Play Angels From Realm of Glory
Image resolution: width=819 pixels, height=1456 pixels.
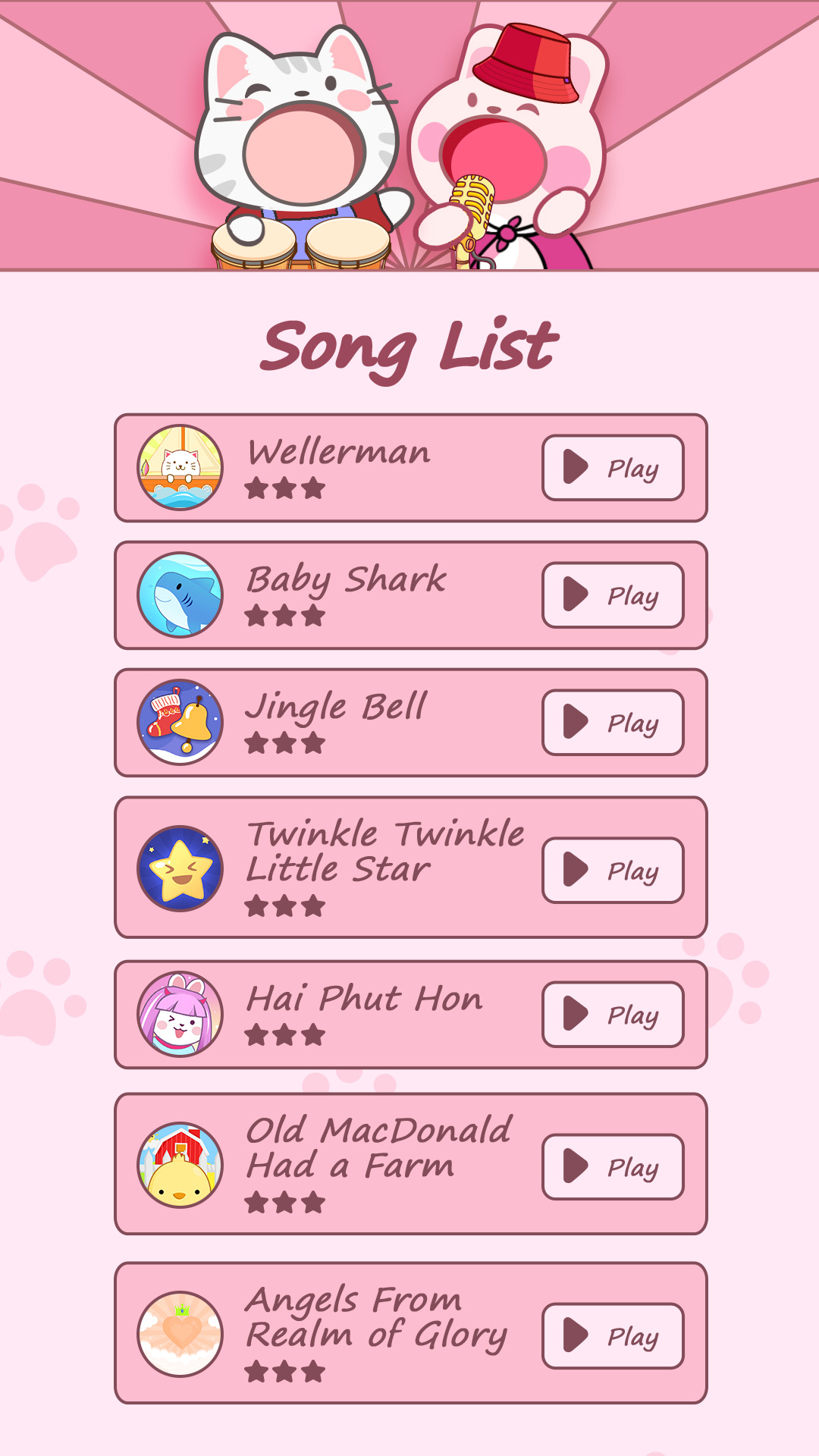click(613, 1337)
